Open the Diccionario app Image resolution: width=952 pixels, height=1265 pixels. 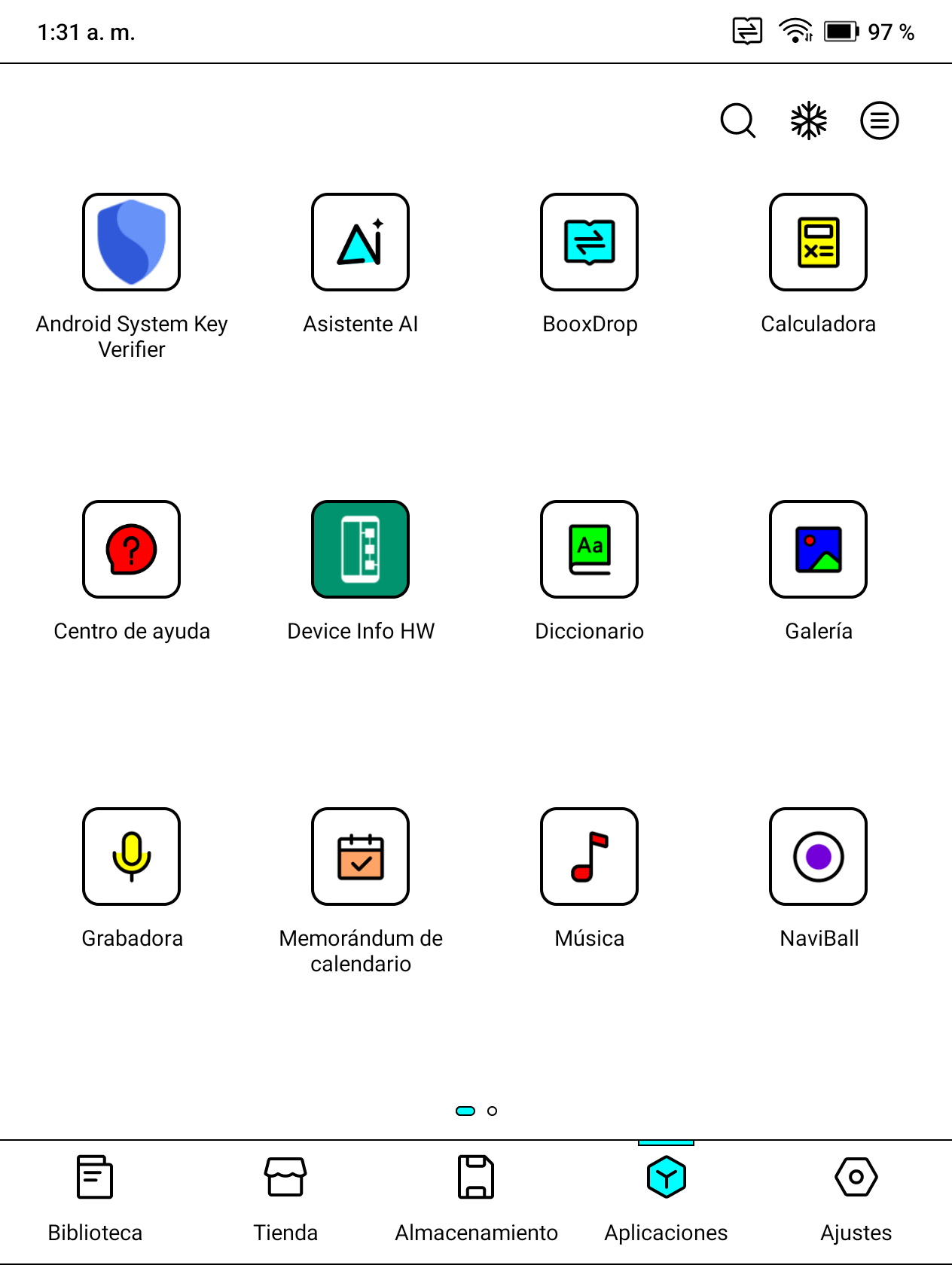(x=589, y=550)
